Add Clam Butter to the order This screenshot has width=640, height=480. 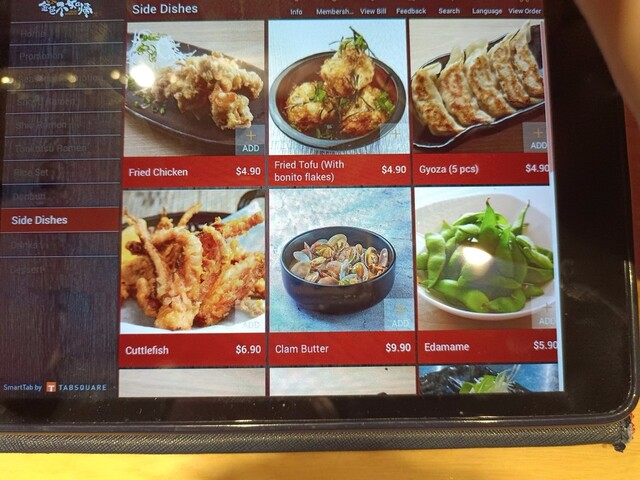coord(399,316)
